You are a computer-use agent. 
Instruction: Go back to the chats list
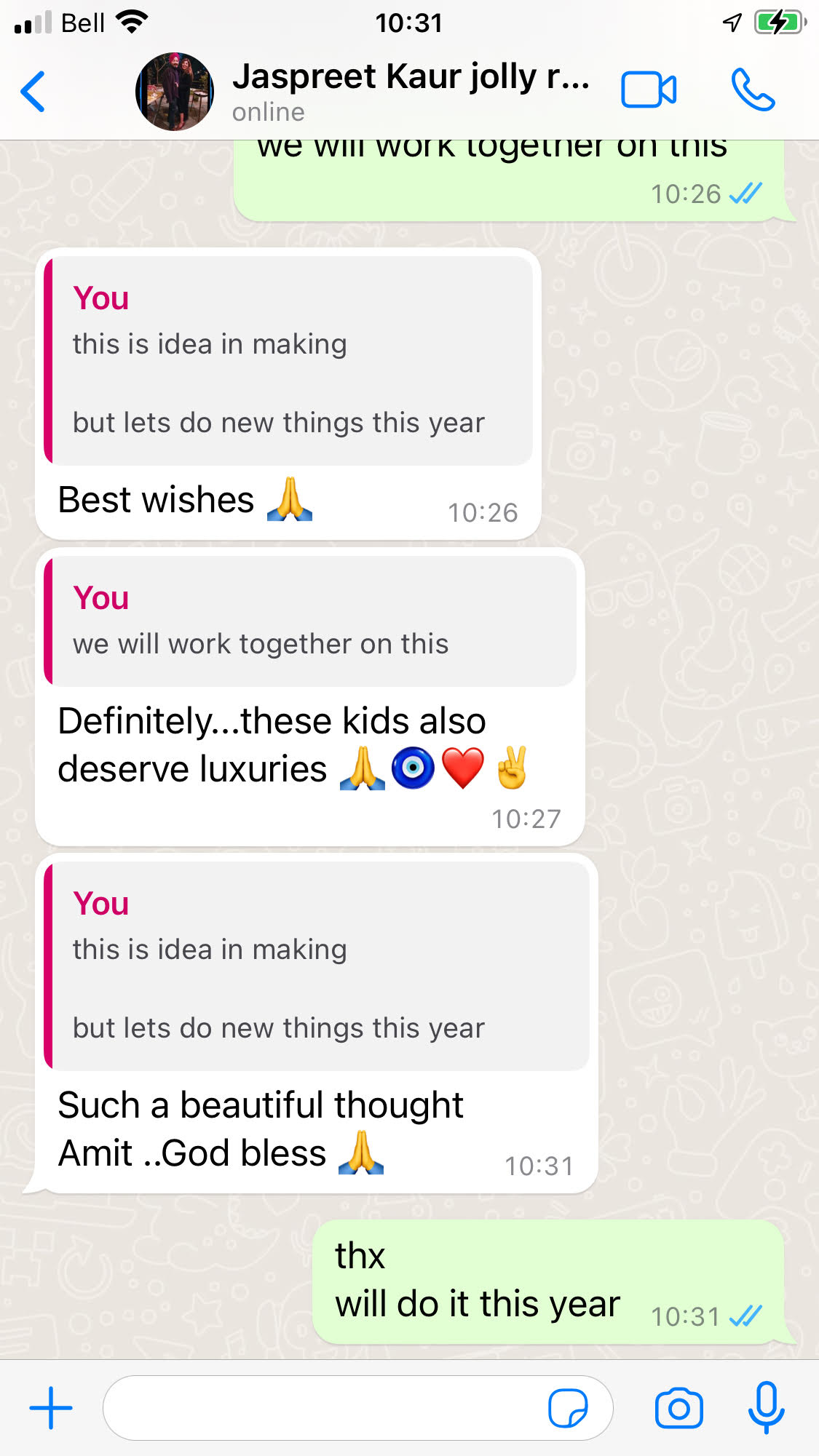33,92
